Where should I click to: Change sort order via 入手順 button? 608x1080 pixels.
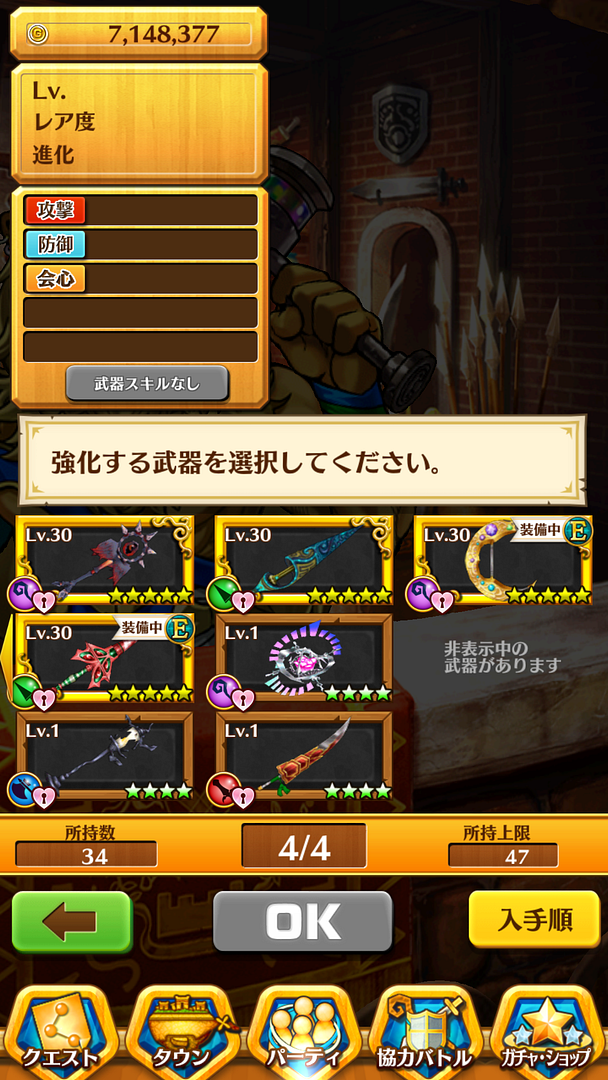click(534, 920)
